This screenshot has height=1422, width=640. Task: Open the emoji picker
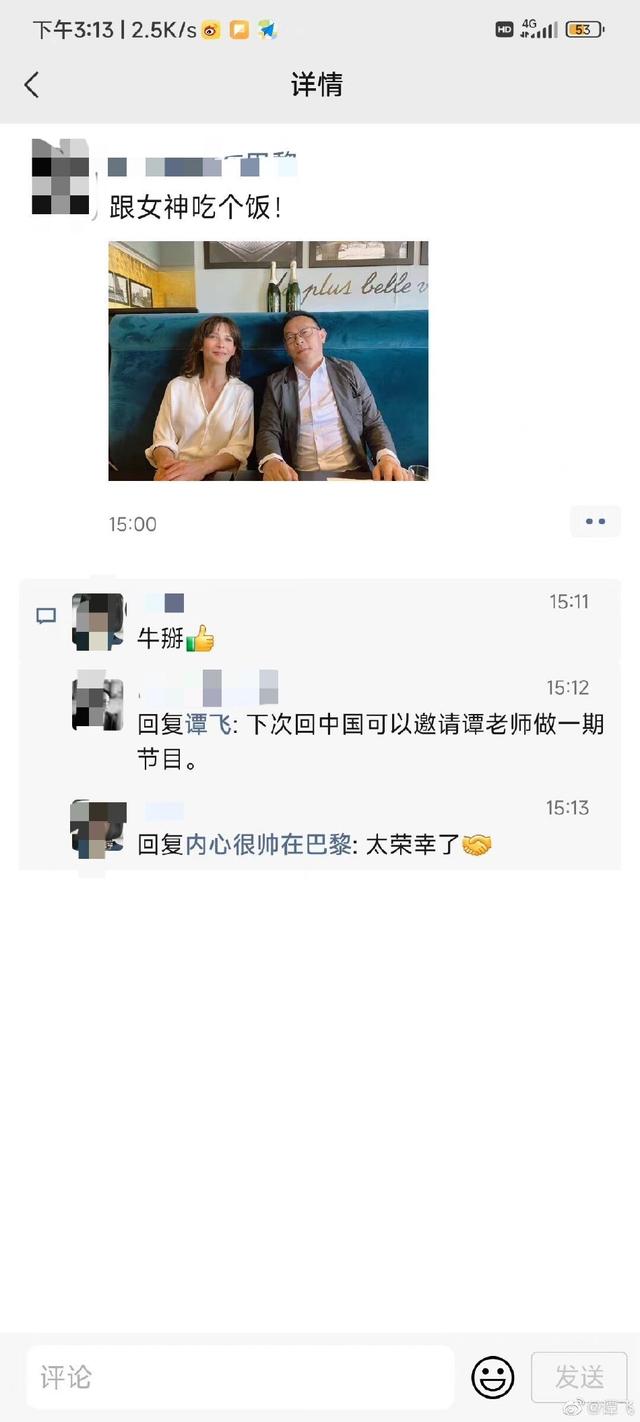[492, 1377]
